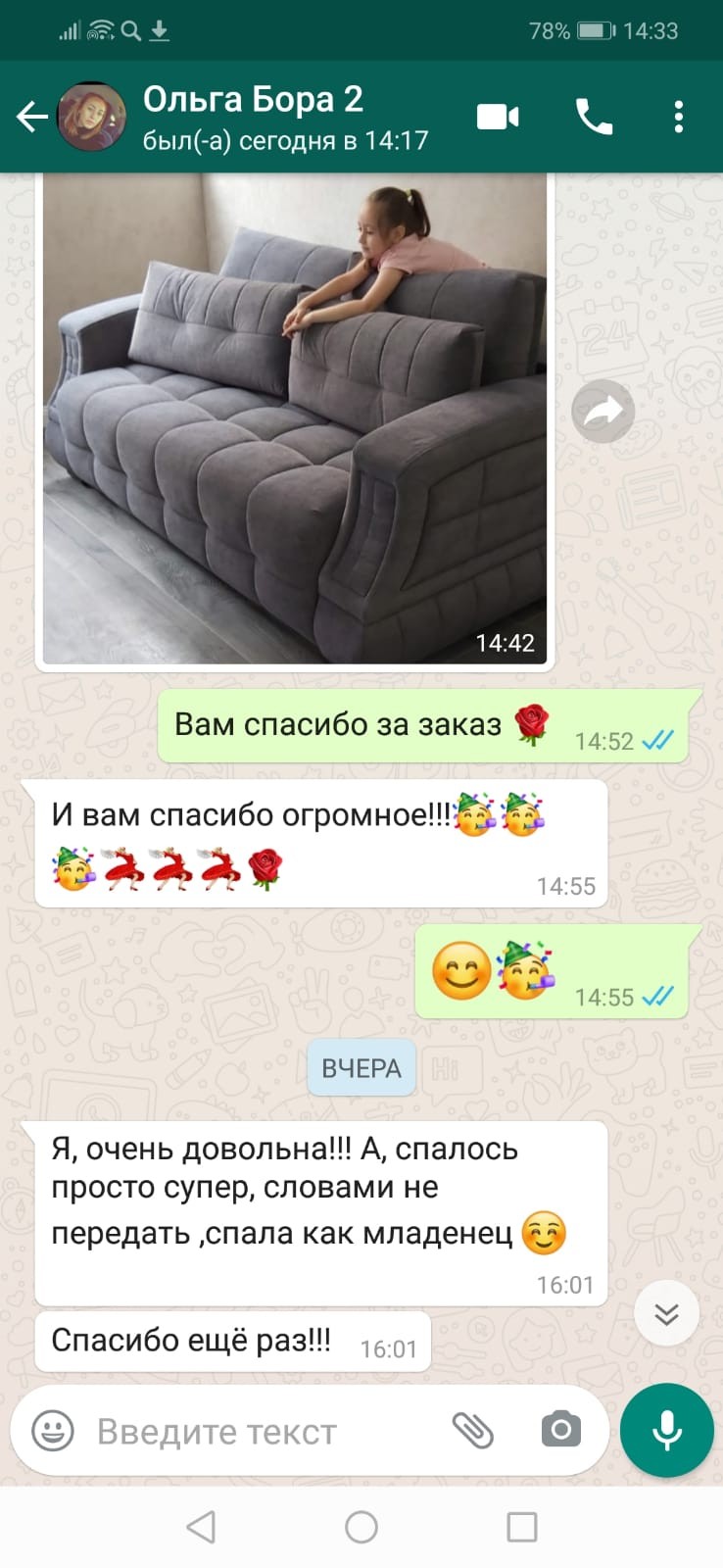Go to the home screen

361,1527
